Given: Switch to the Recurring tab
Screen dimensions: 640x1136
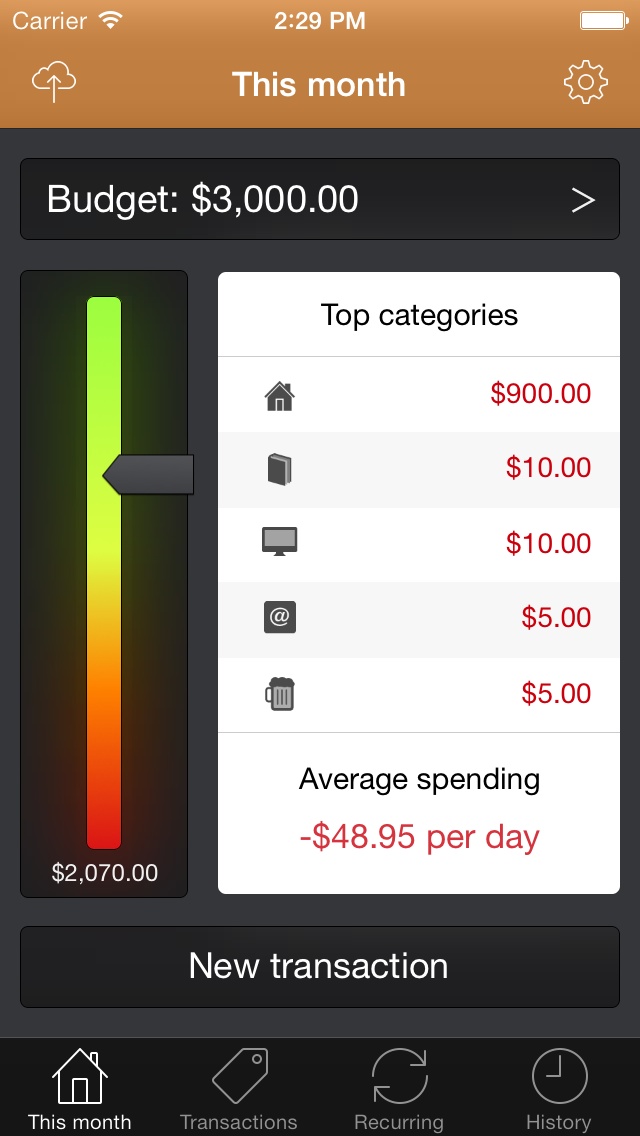Looking at the screenshot, I should pos(399,1088).
